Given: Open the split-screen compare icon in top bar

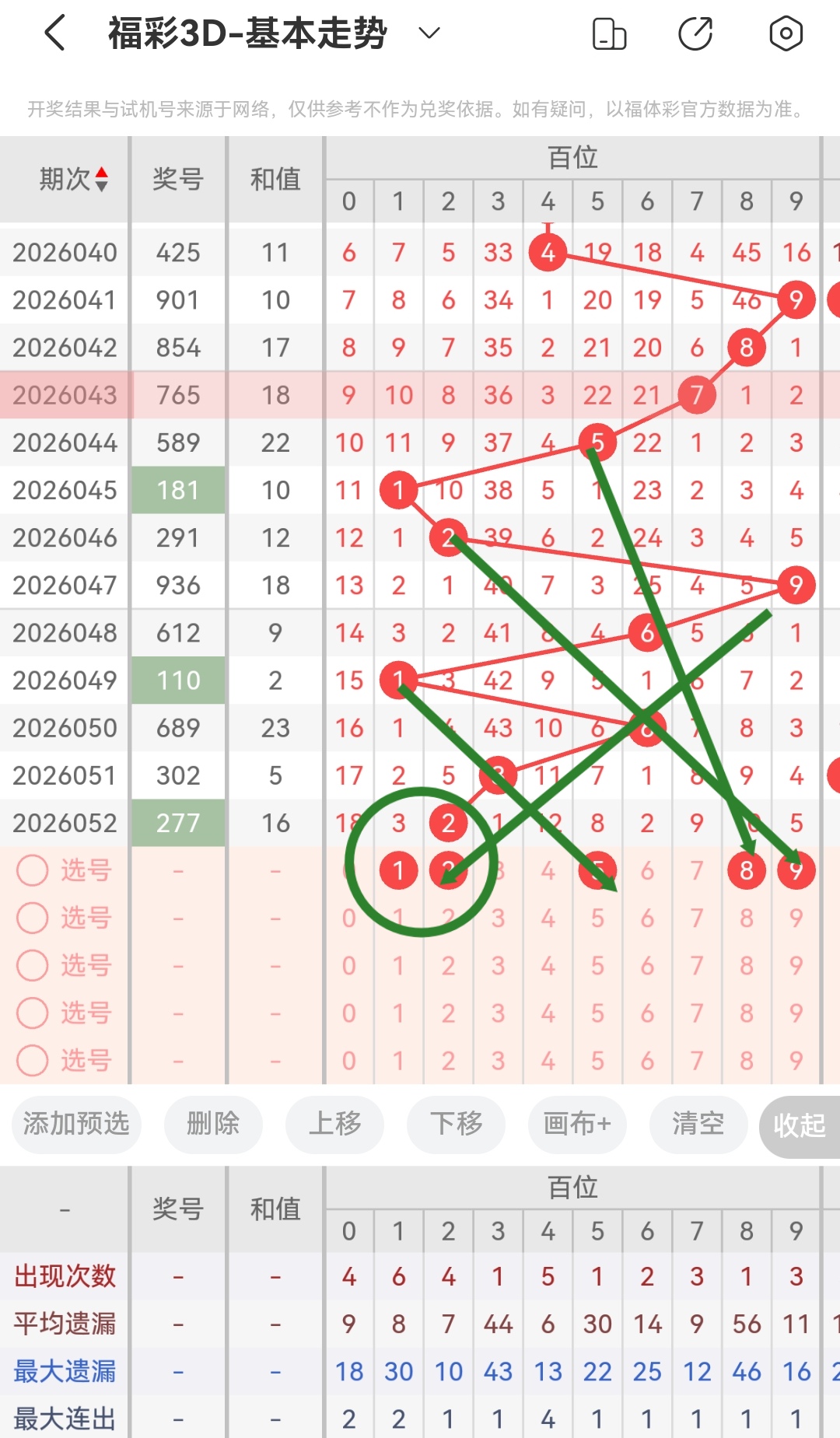Looking at the screenshot, I should click(610, 33).
